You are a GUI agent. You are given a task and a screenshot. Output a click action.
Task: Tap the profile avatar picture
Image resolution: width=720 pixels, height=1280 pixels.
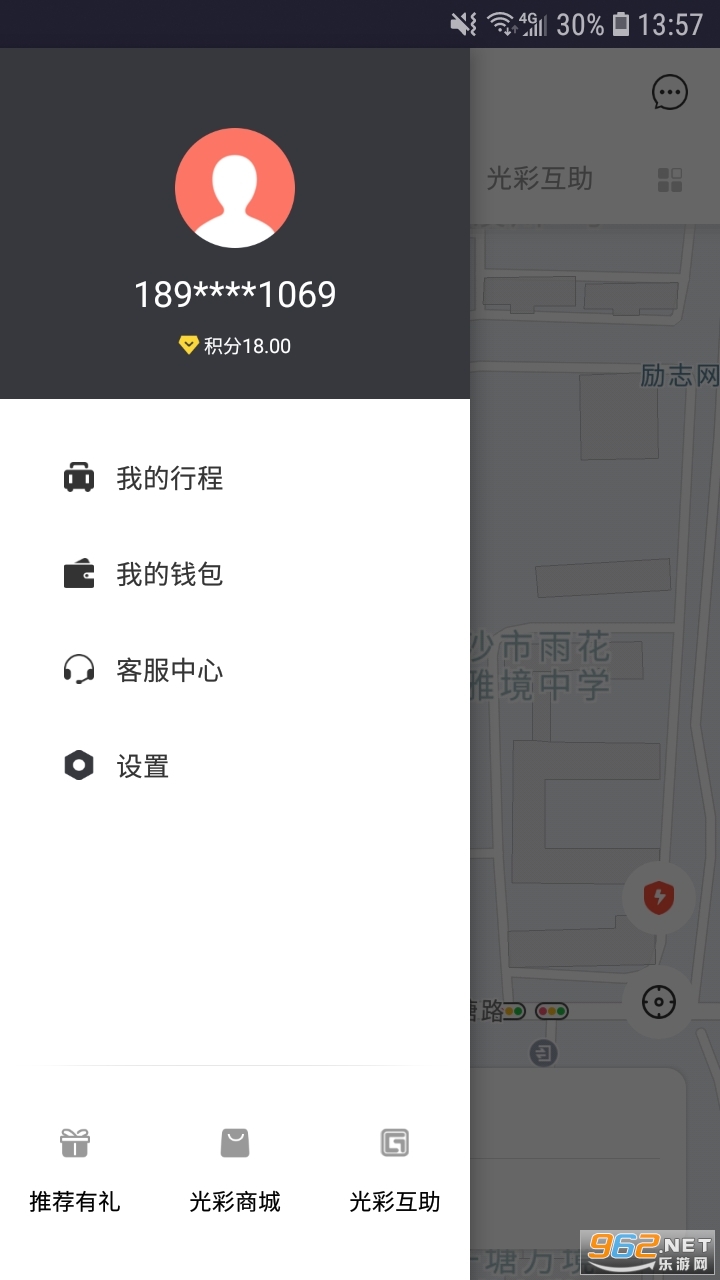(235, 188)
